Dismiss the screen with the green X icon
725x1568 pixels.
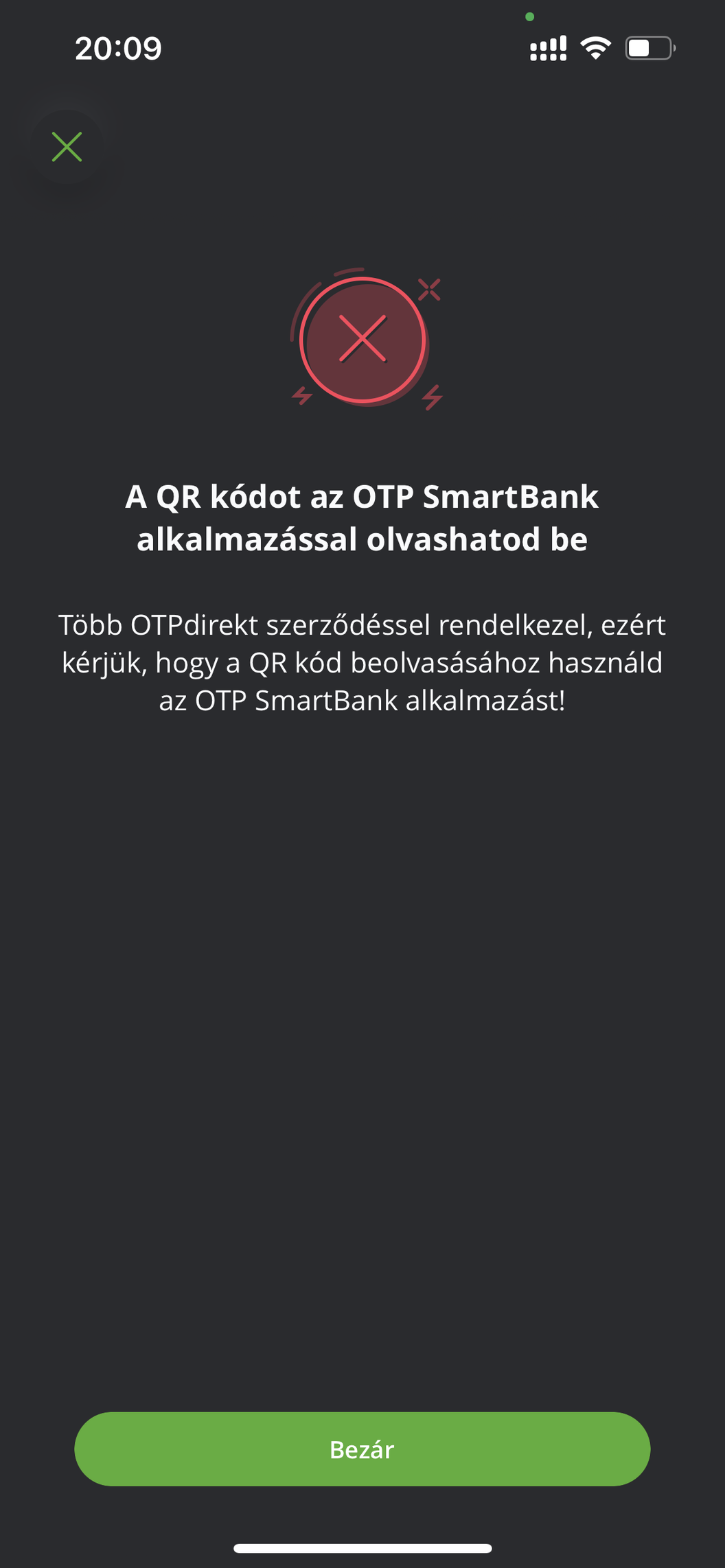pyautogui.click(x=67, y=147)
